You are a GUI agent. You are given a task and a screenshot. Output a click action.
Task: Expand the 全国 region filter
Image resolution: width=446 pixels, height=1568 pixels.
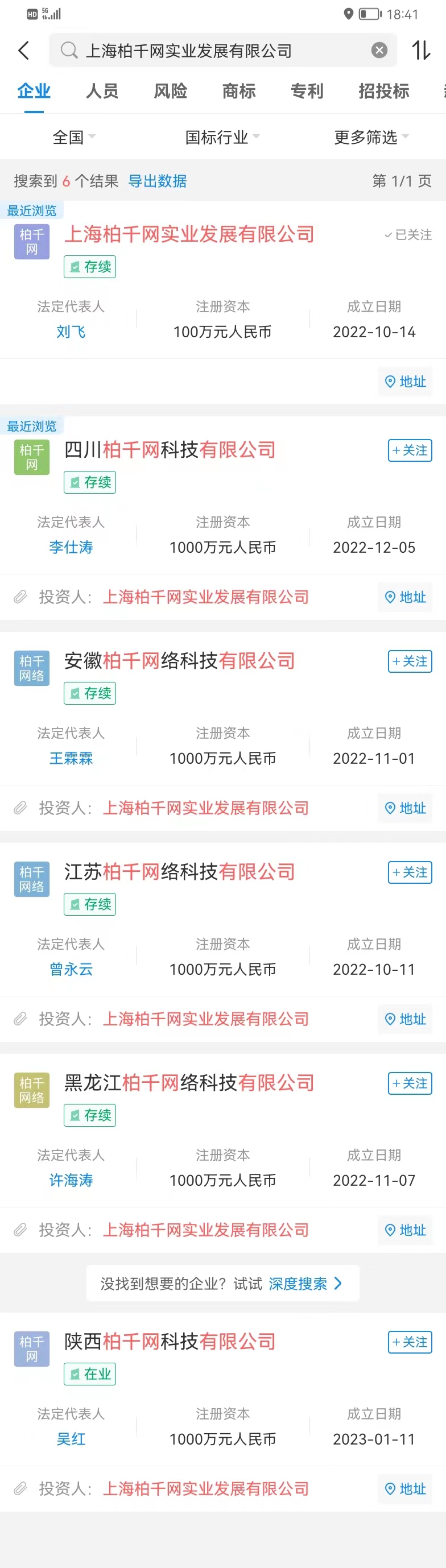tap(73, 137)
